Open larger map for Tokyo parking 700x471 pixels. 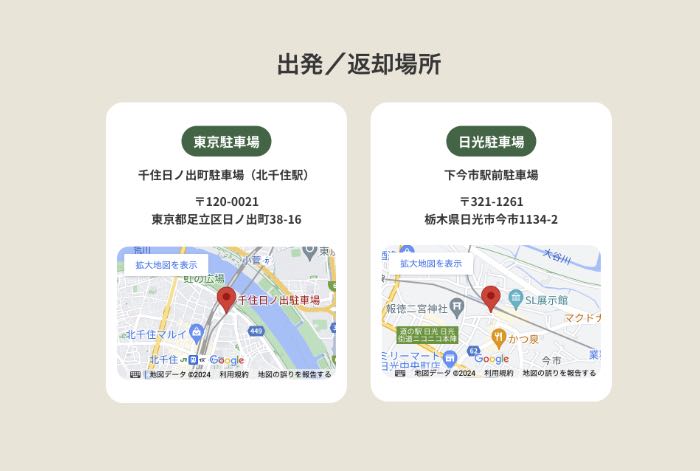click(x=166, y=265)
